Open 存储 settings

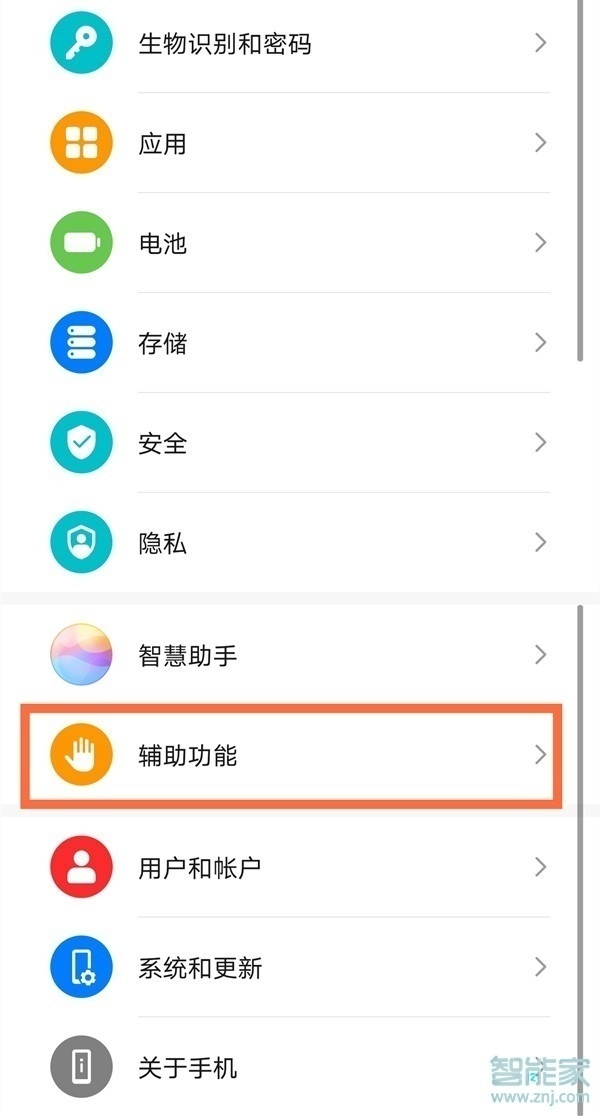click(300, 343)
